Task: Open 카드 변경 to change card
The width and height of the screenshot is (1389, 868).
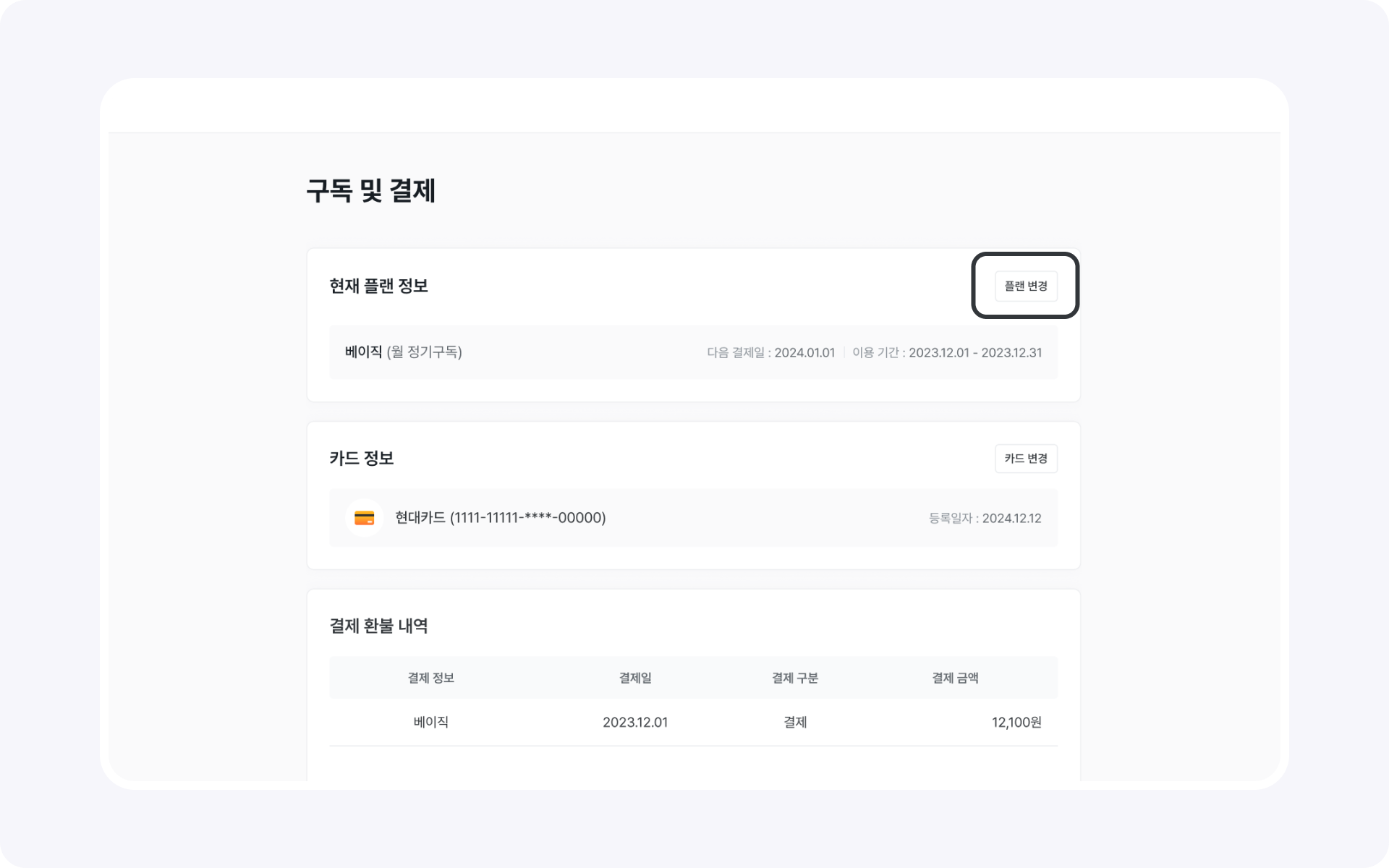Action: [x=1026, y=459]
